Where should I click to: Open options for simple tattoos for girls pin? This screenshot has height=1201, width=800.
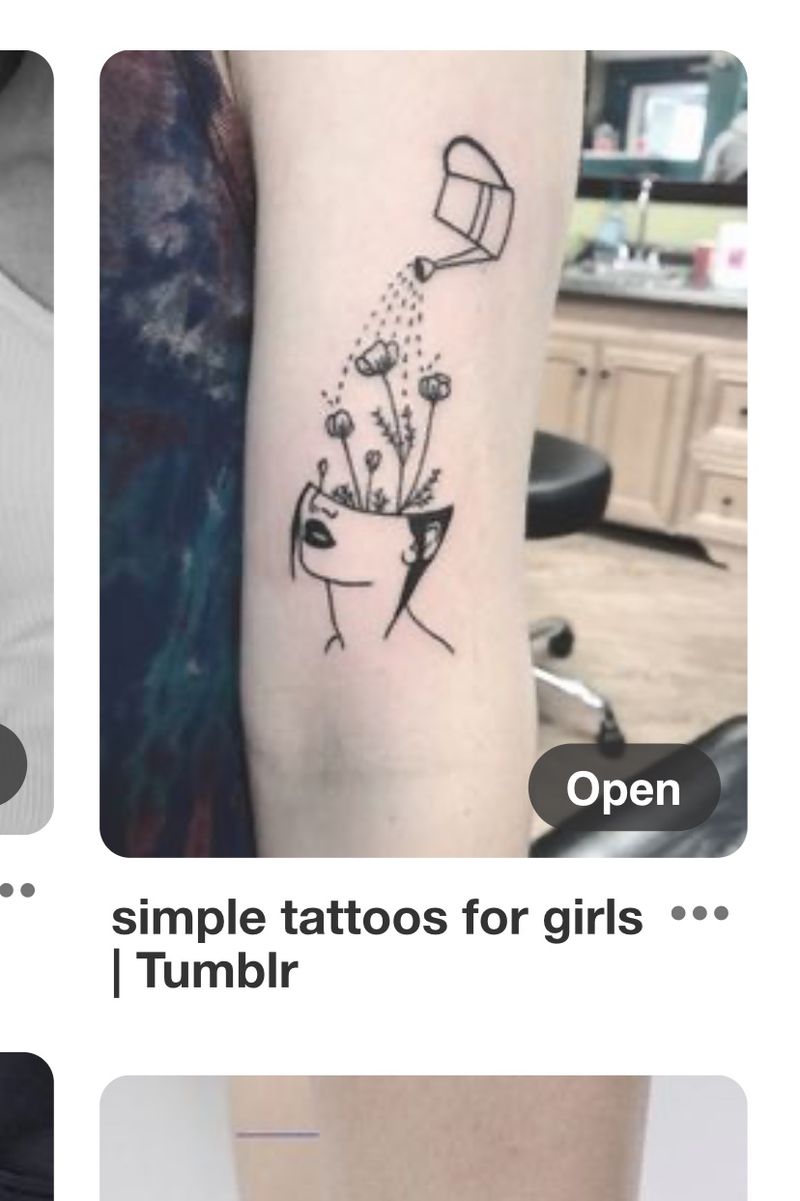(x=701, y=913)
